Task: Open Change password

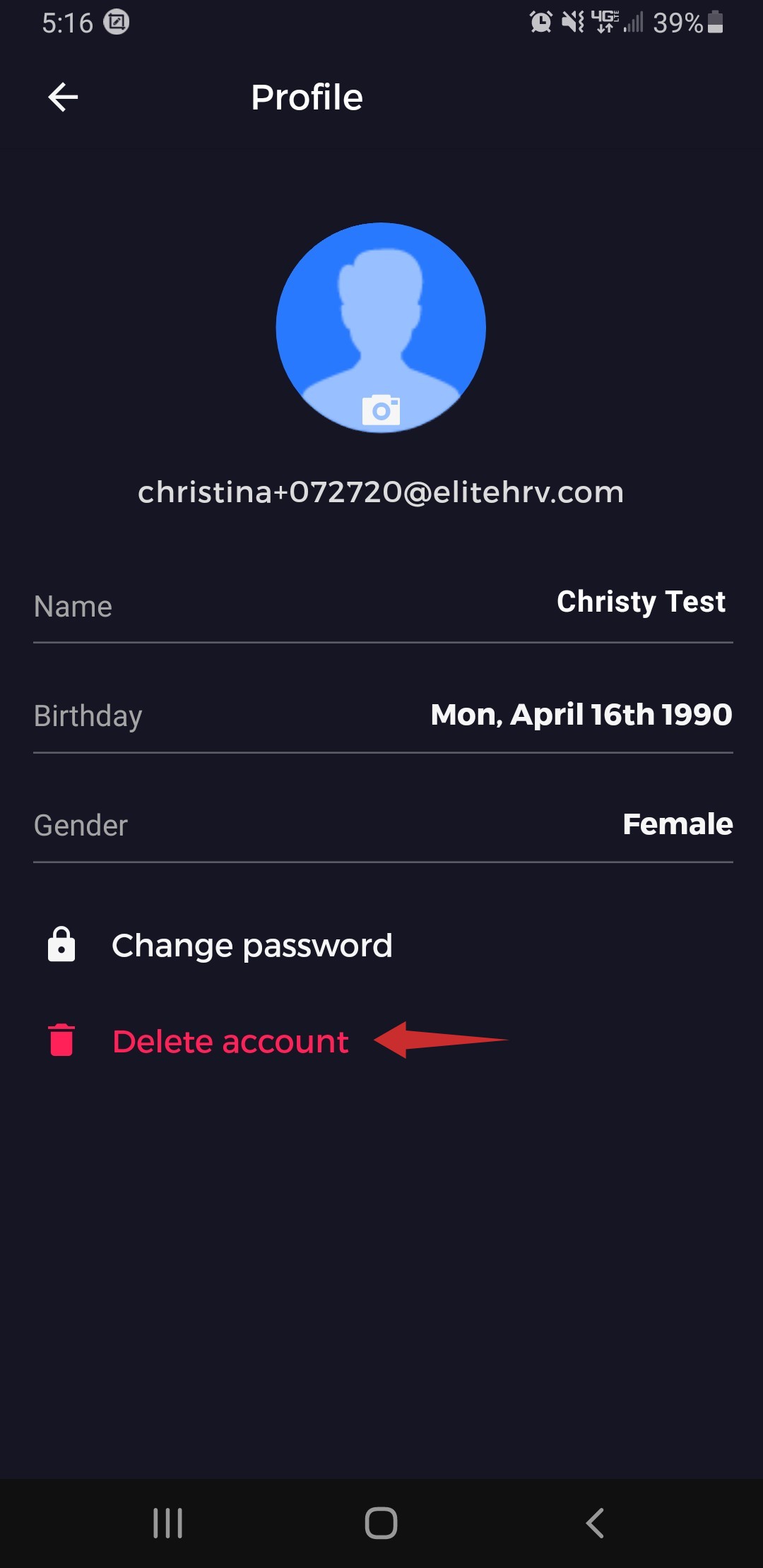Action: [x=251, y=945]
